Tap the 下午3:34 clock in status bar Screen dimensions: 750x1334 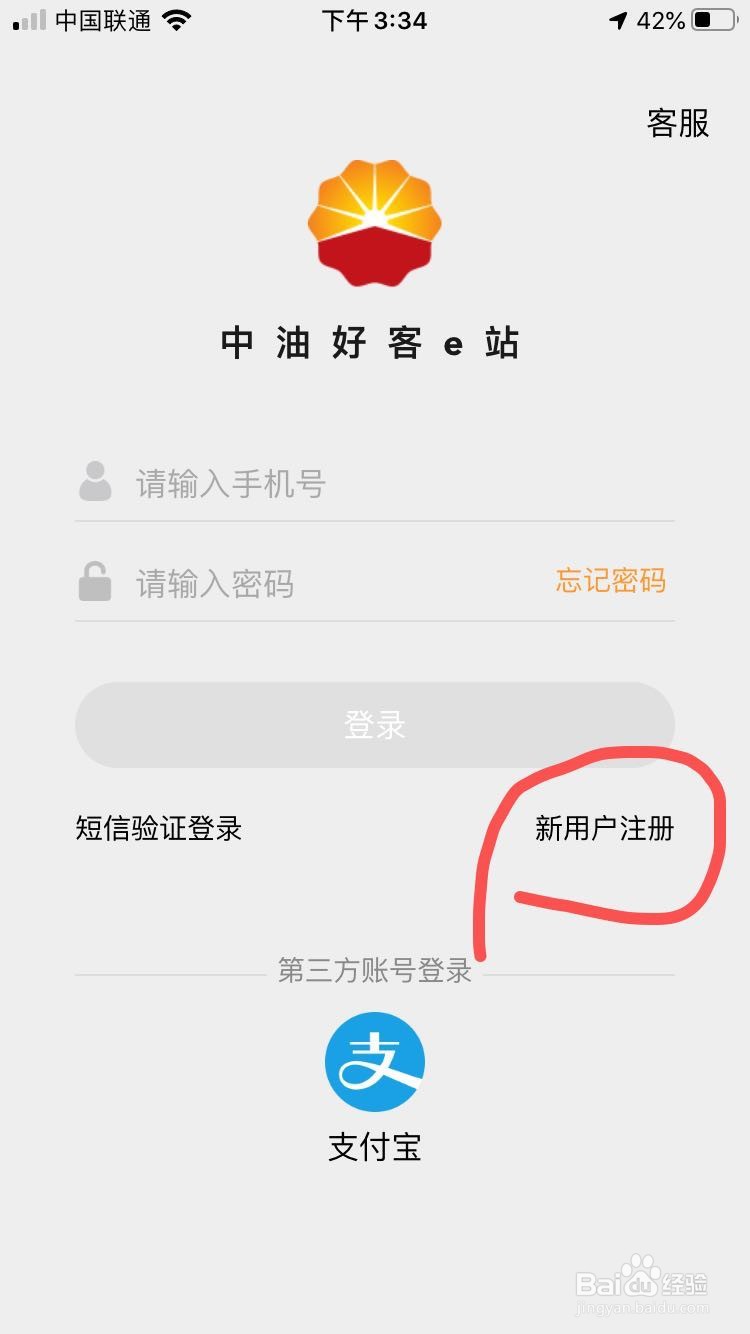pyautogui.click(x=373, y=20)
